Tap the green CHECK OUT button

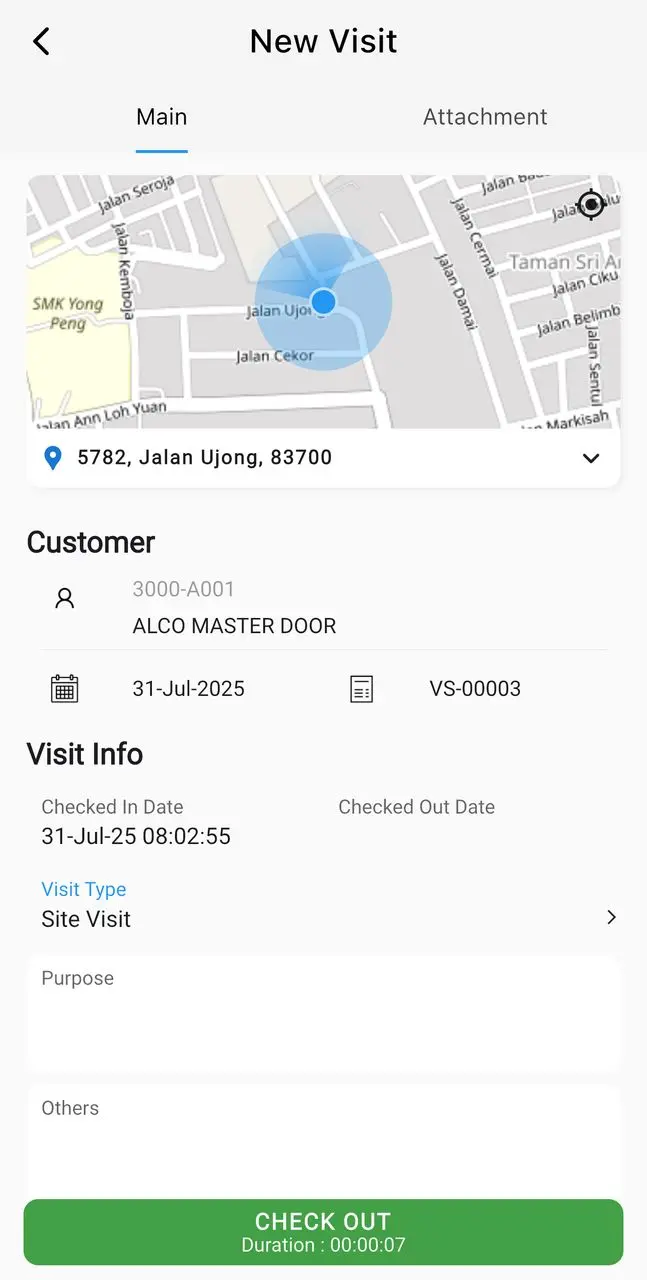coord(323,1232)
